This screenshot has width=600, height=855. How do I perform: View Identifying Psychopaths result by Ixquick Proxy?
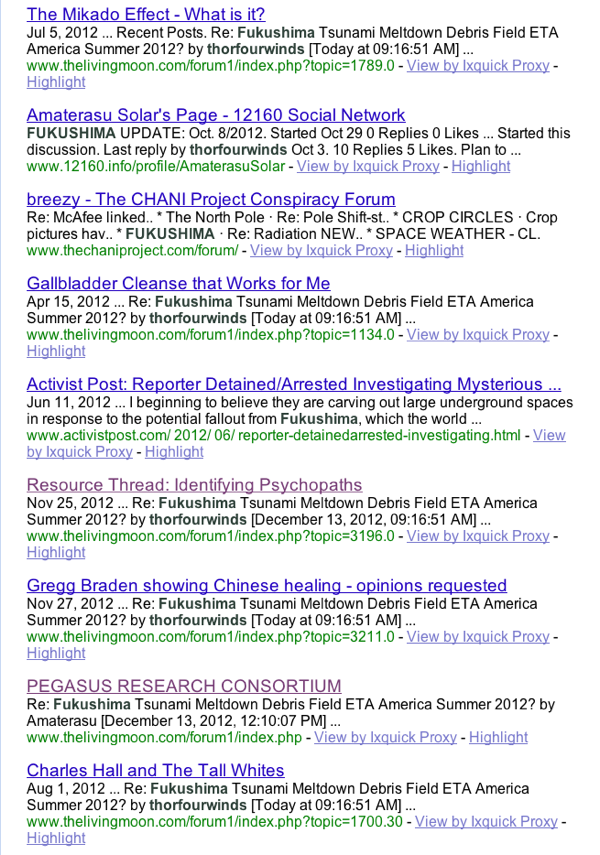[478, 536]
